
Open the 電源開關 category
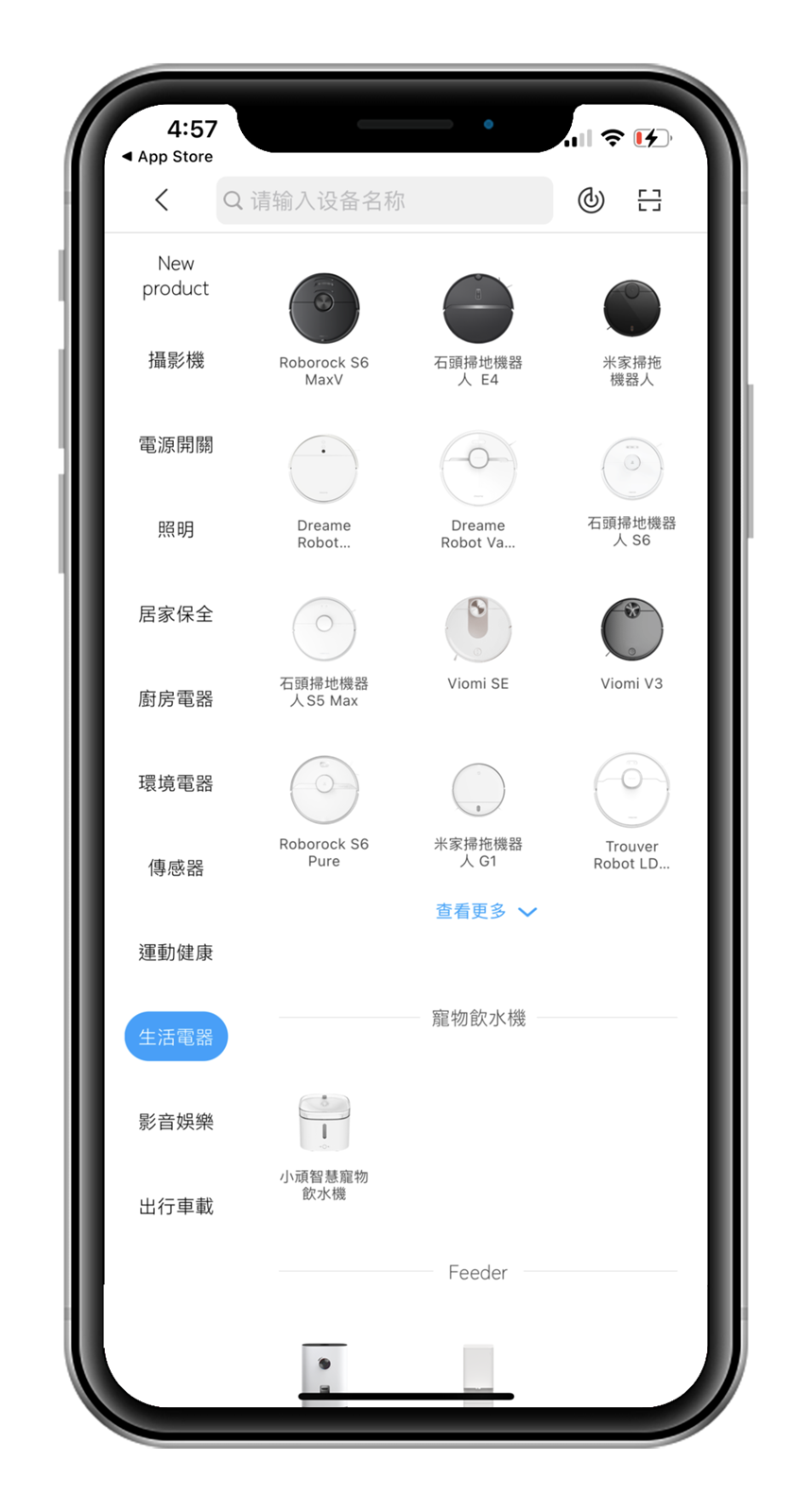coord(176,445)
